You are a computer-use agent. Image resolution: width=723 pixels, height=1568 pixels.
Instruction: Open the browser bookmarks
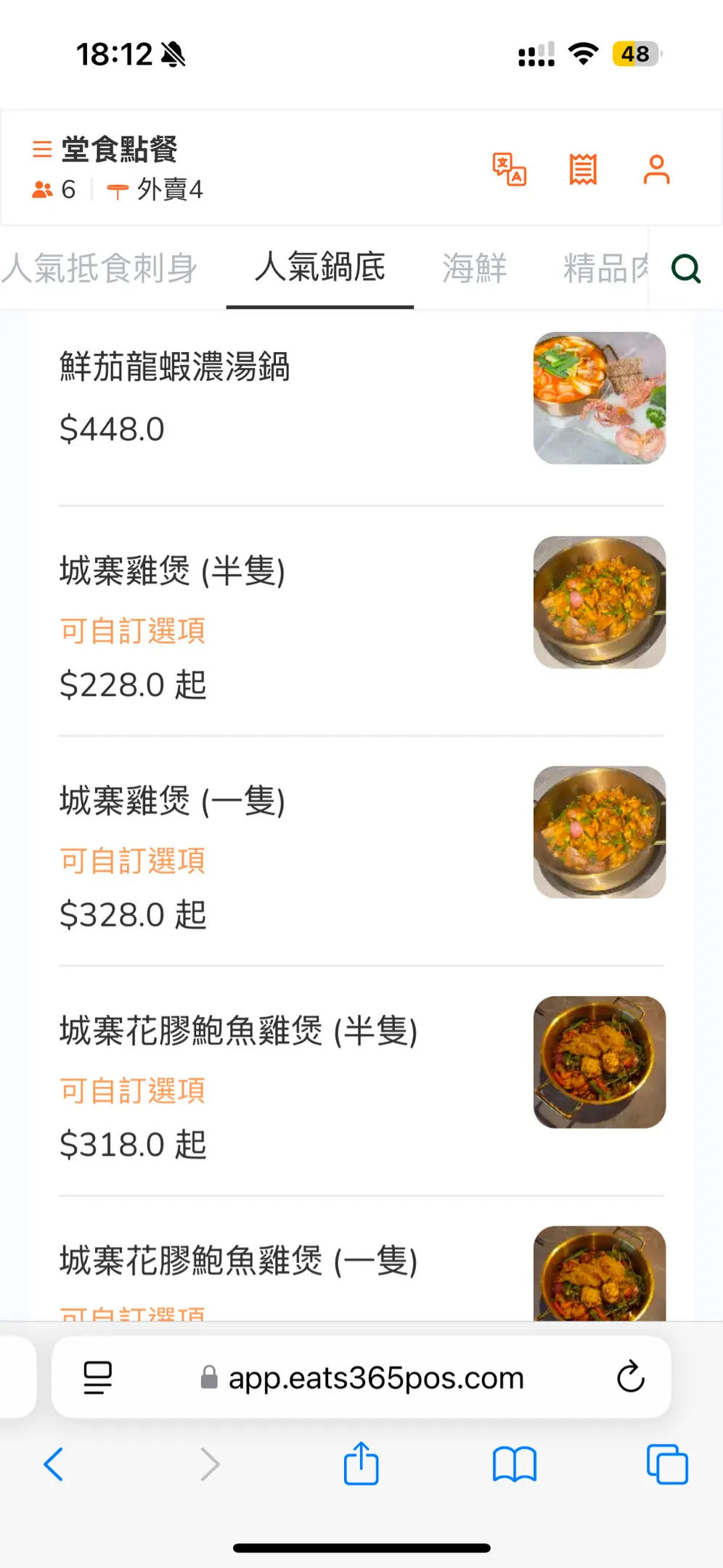click(514, 1464)
